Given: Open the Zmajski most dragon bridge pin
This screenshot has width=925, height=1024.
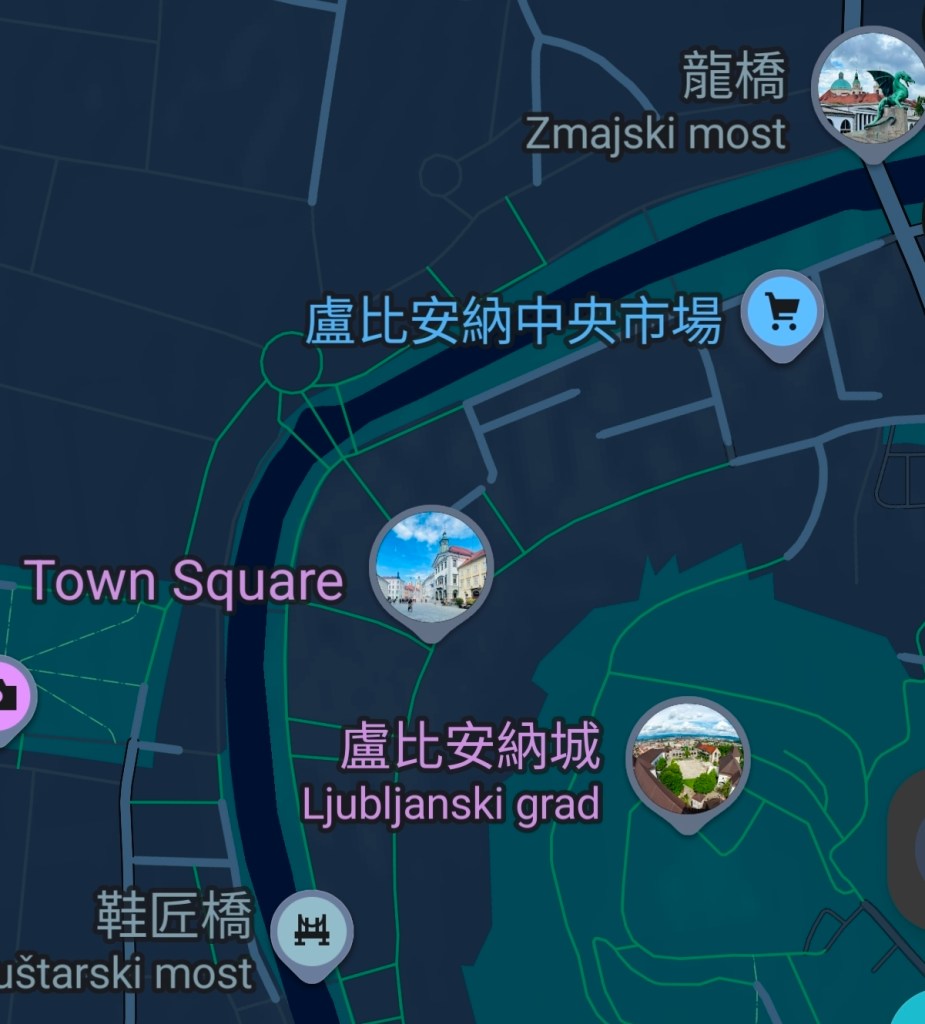Looking at the screenshot, I should (866, 88).
